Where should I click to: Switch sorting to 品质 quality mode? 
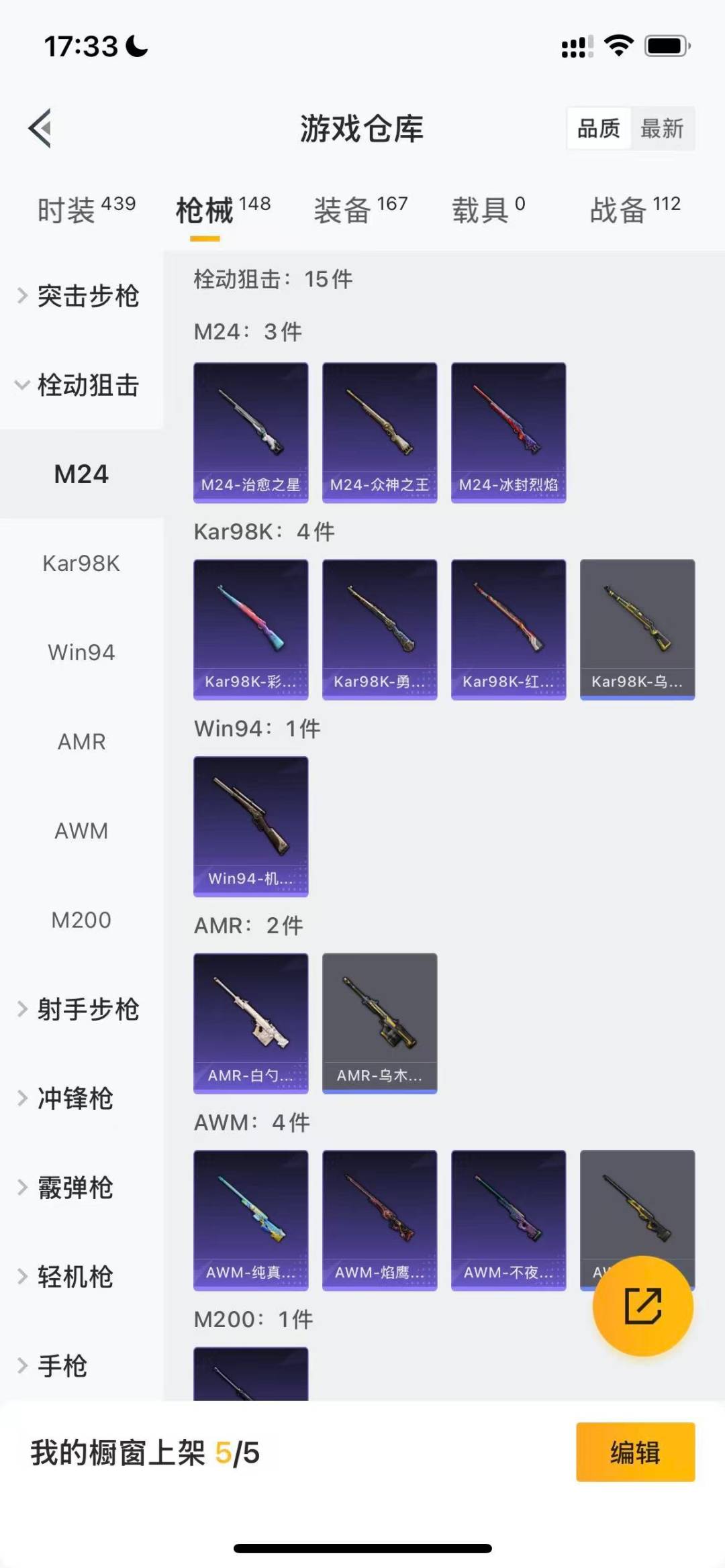pos(599,128)
